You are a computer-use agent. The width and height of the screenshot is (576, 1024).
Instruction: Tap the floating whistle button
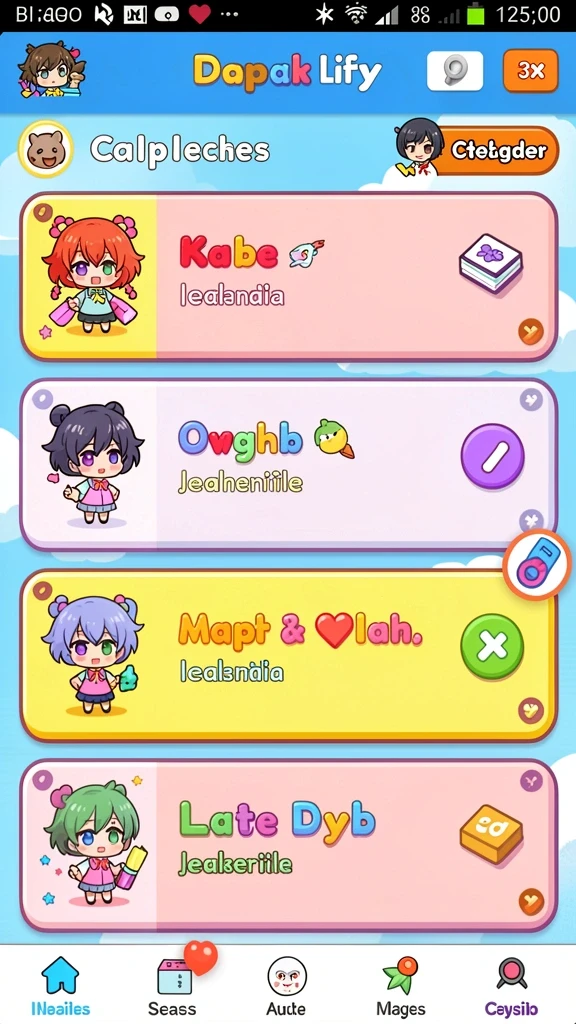click(537, 566)
